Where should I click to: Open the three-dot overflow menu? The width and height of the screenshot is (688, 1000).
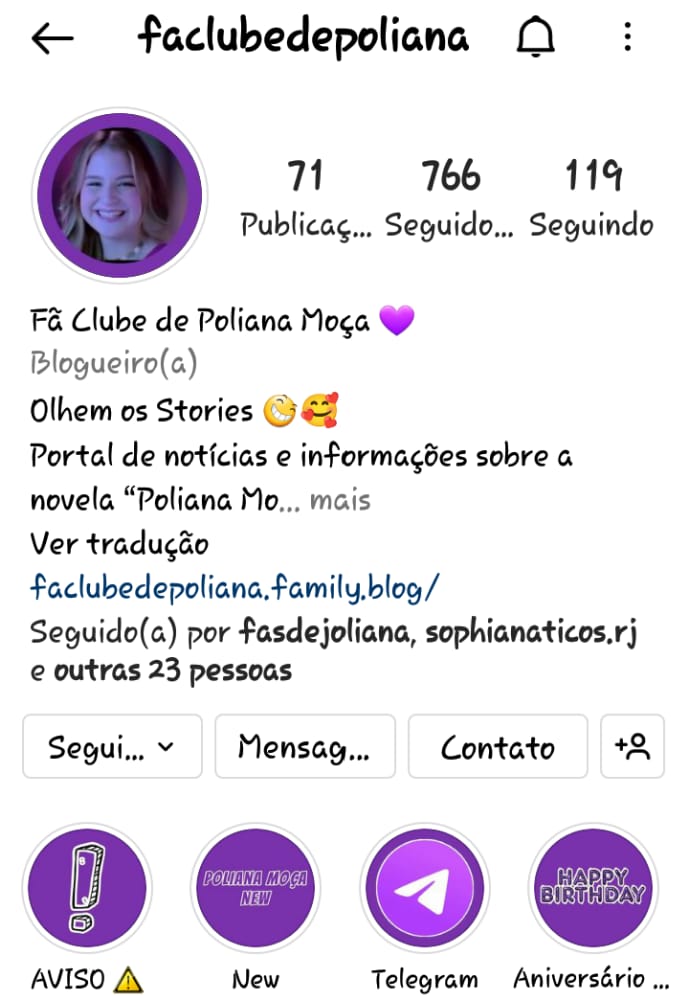(628, 38)
